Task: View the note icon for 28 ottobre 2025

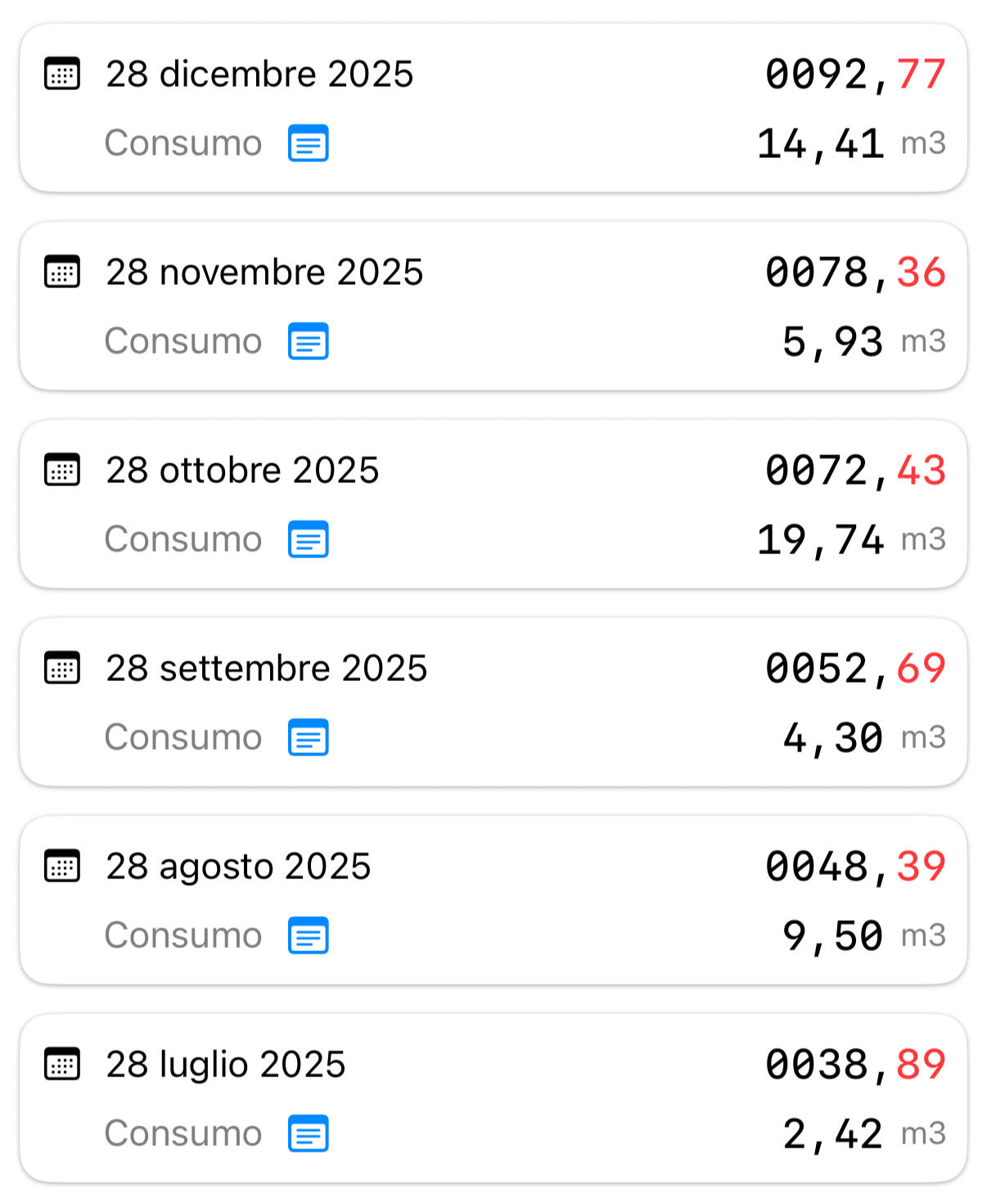Action: [x=309, y=539]
